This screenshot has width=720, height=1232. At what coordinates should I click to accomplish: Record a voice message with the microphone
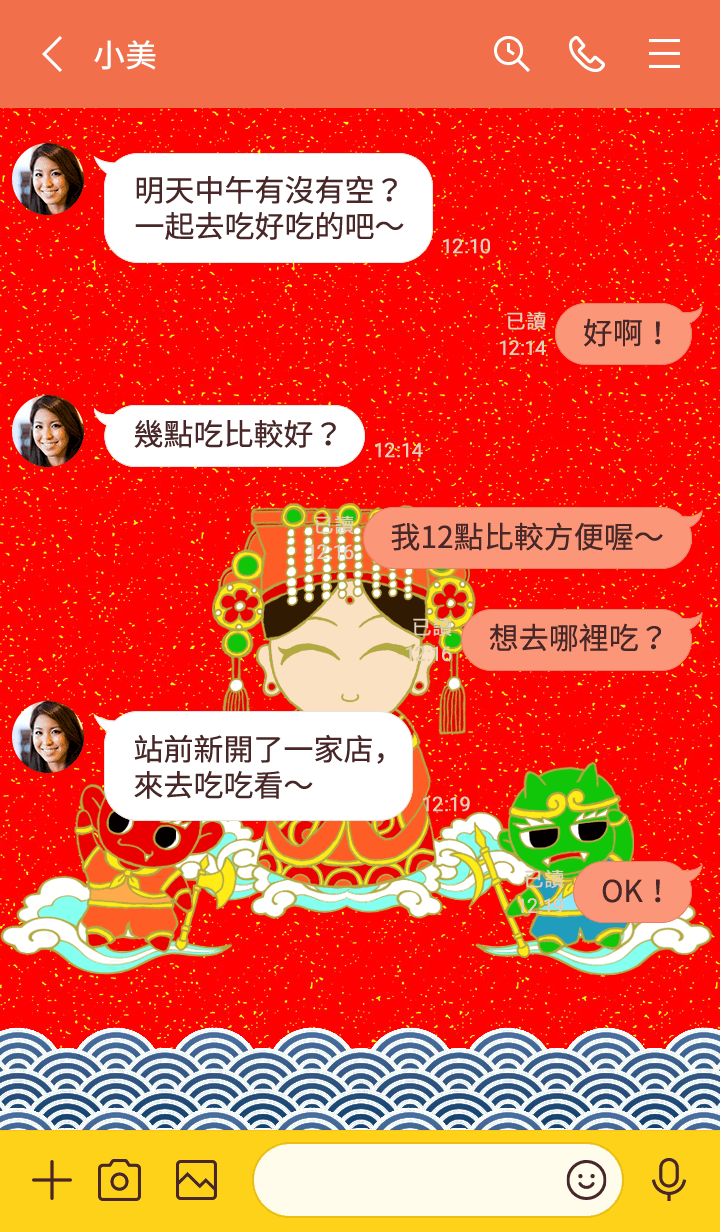coord(668,1181)
